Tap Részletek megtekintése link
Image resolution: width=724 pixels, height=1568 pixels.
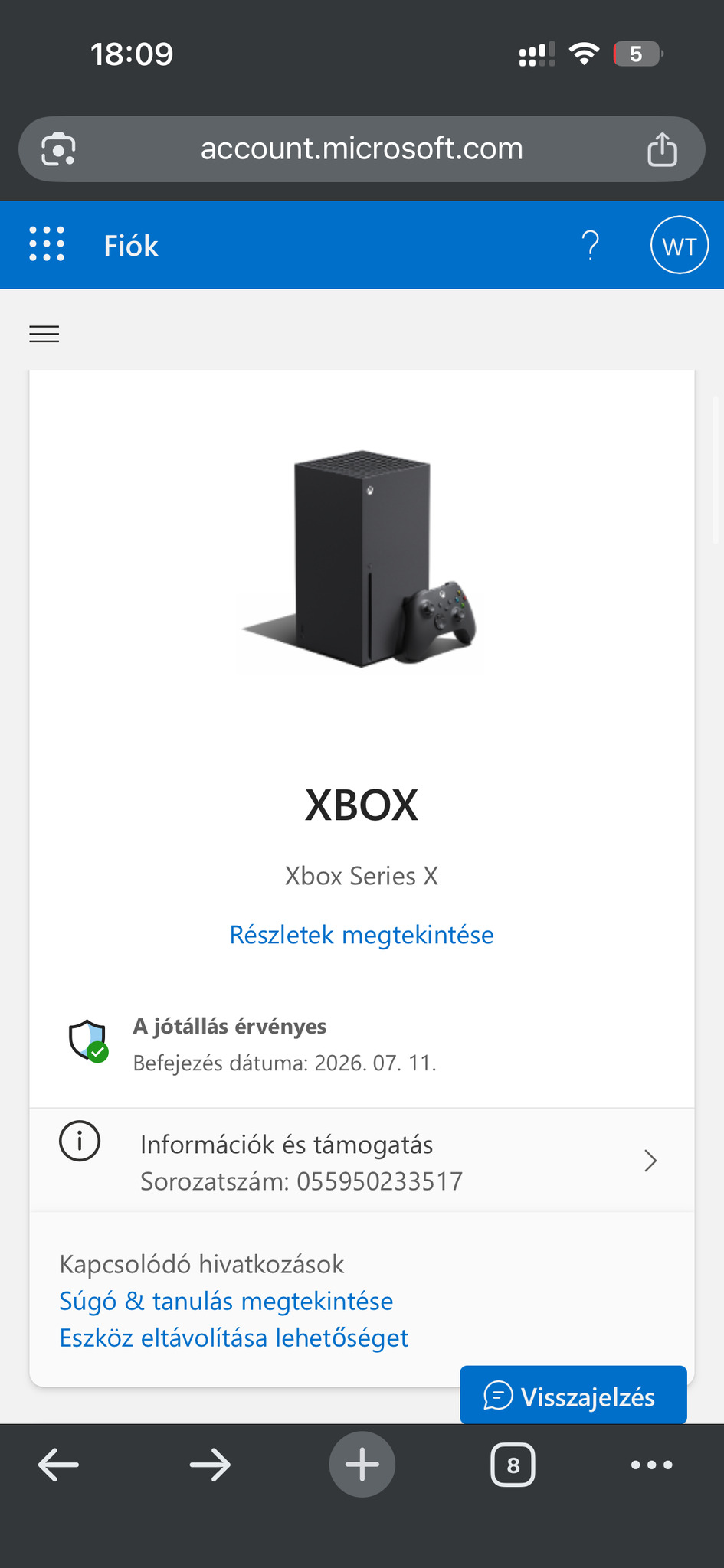click(x=362, y=935)
